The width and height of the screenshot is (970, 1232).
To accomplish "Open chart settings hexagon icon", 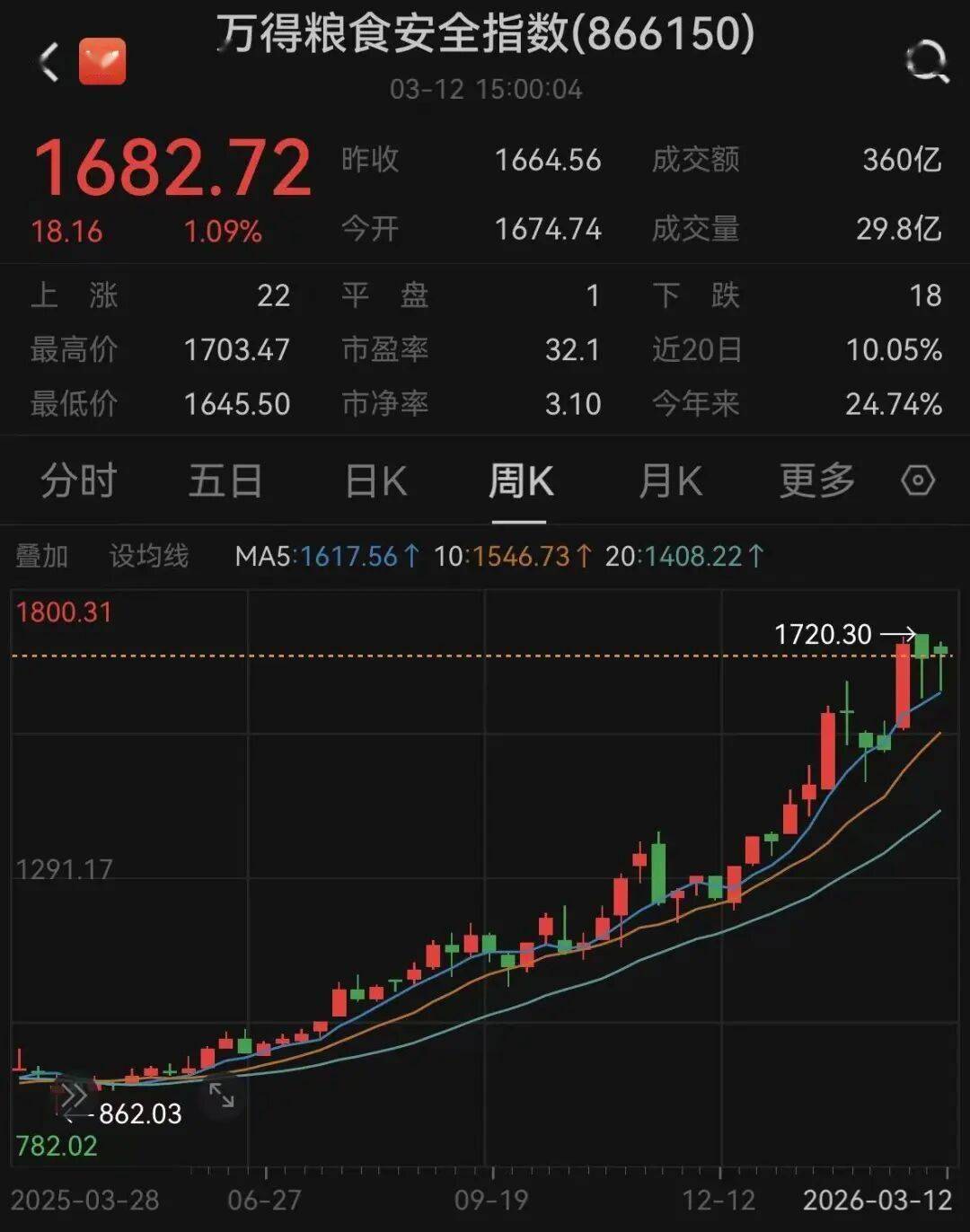I will pyautogui.click(x=918, y=480).
